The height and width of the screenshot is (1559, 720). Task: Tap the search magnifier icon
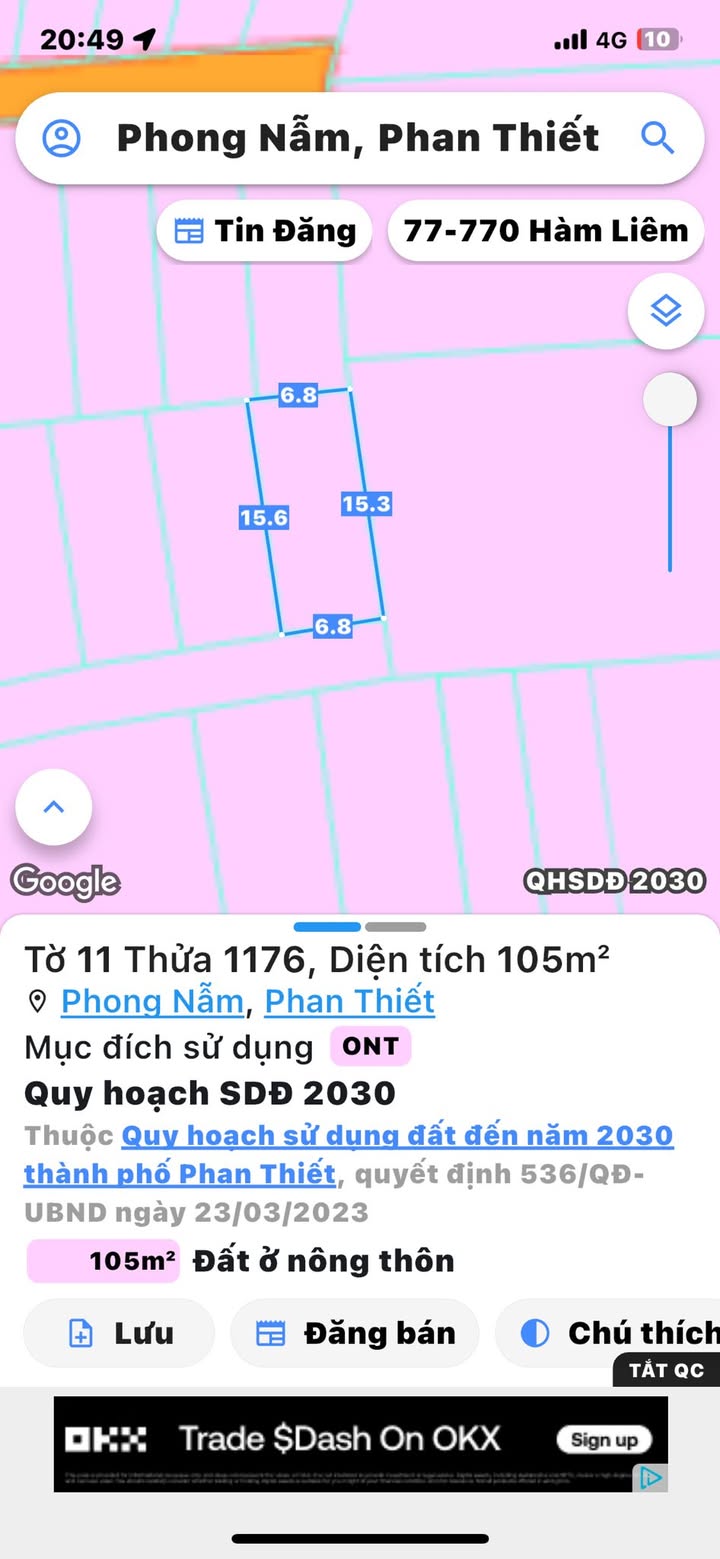coord(657,138)
